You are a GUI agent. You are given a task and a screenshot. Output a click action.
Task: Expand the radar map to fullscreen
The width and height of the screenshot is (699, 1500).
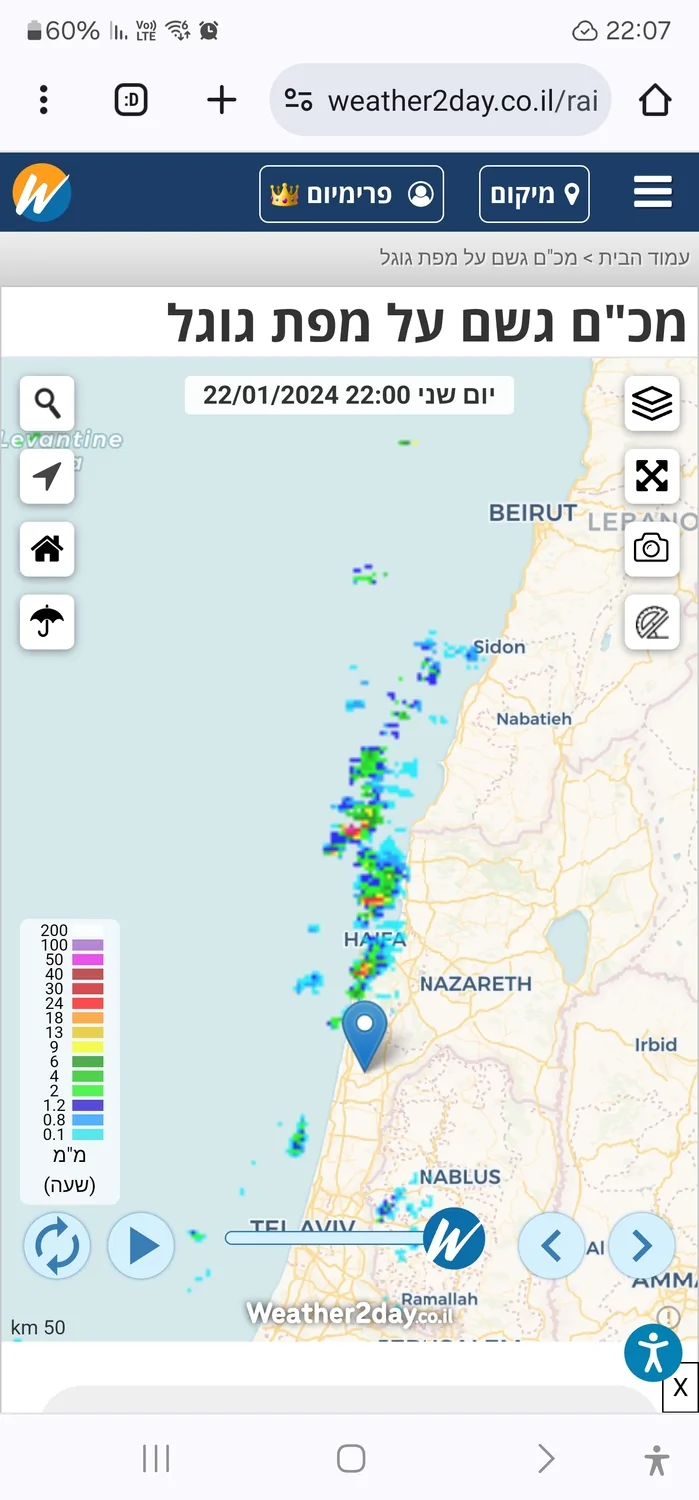click(651, 476)
